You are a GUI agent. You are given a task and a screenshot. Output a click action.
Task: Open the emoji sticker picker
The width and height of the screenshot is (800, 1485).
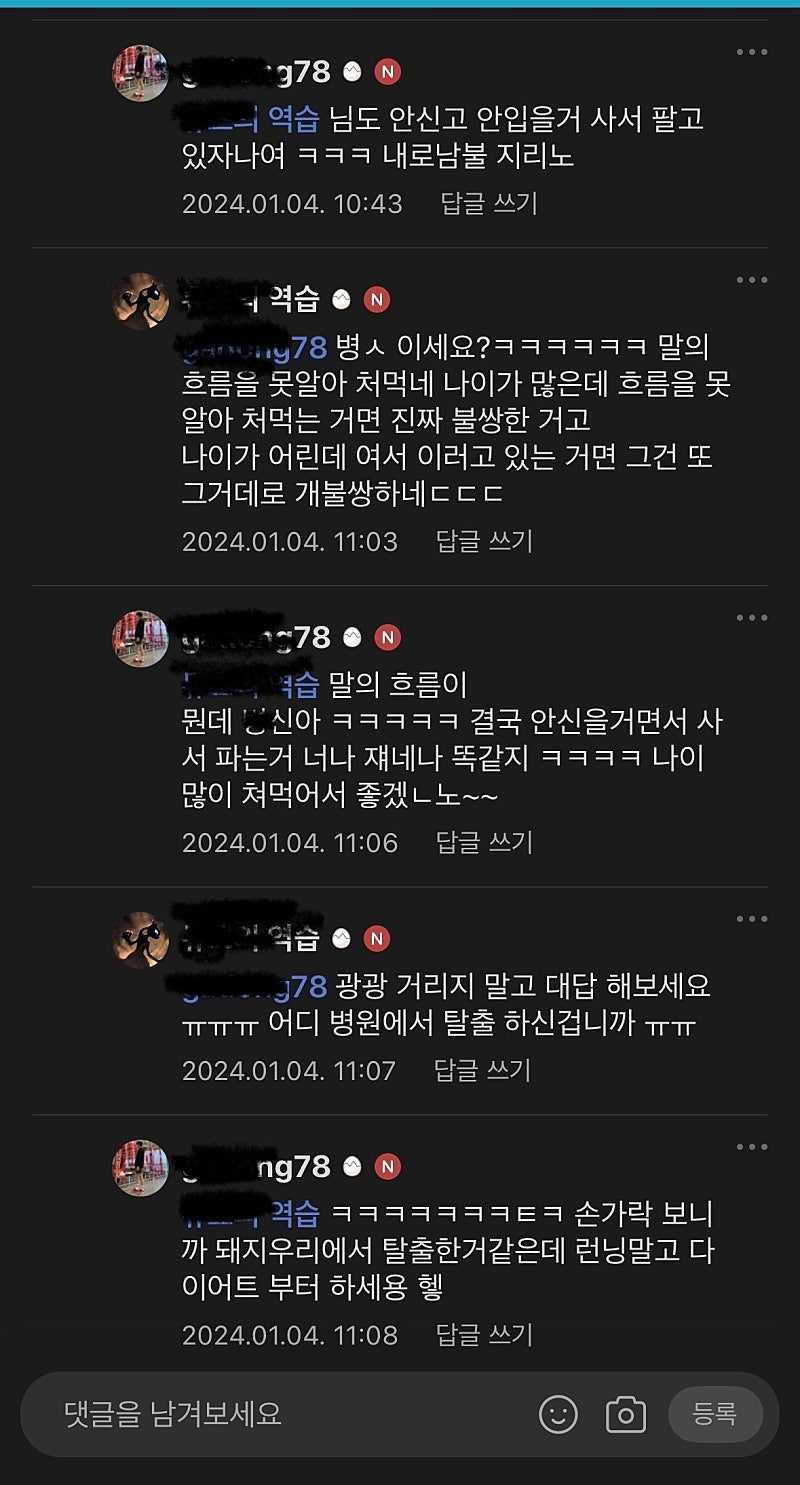pos(558,1414)
